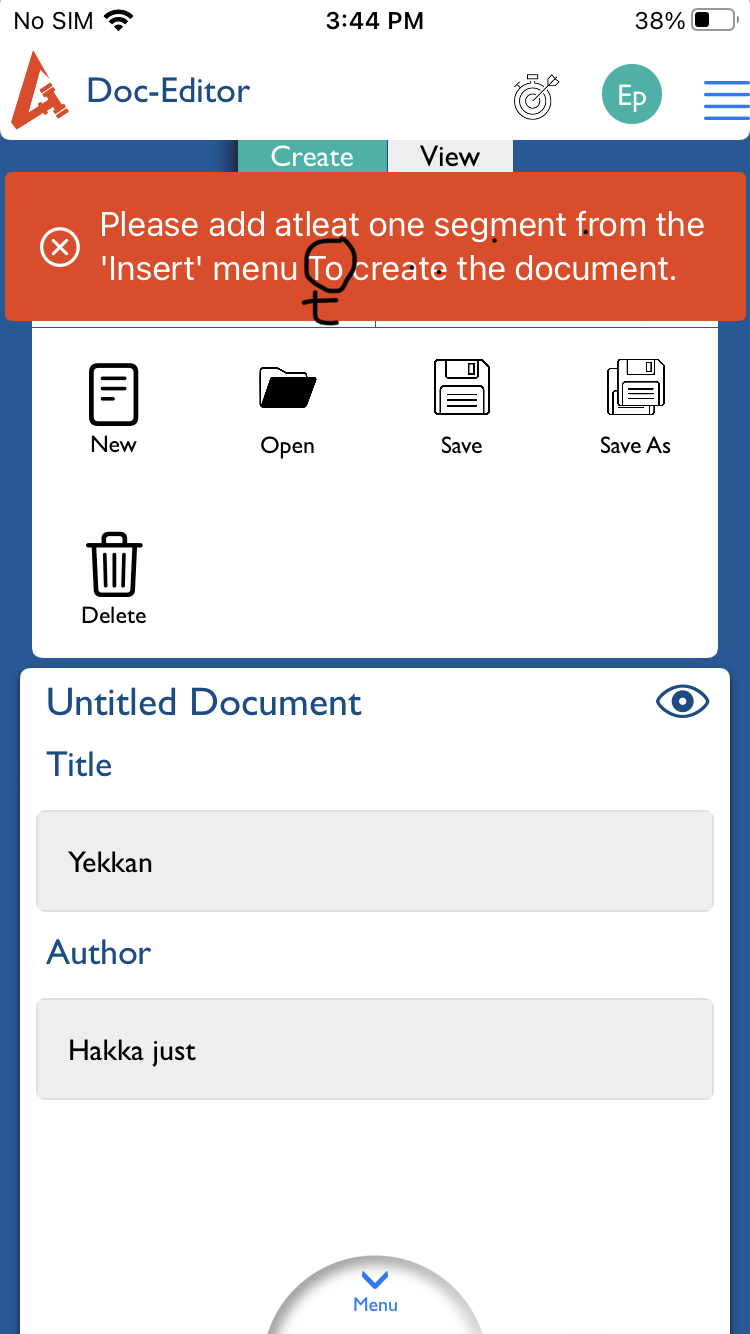The width and height of the screenshot is (750, 1334).
Task: Toggle the document preview eye icon
Action: click(682, 701)
